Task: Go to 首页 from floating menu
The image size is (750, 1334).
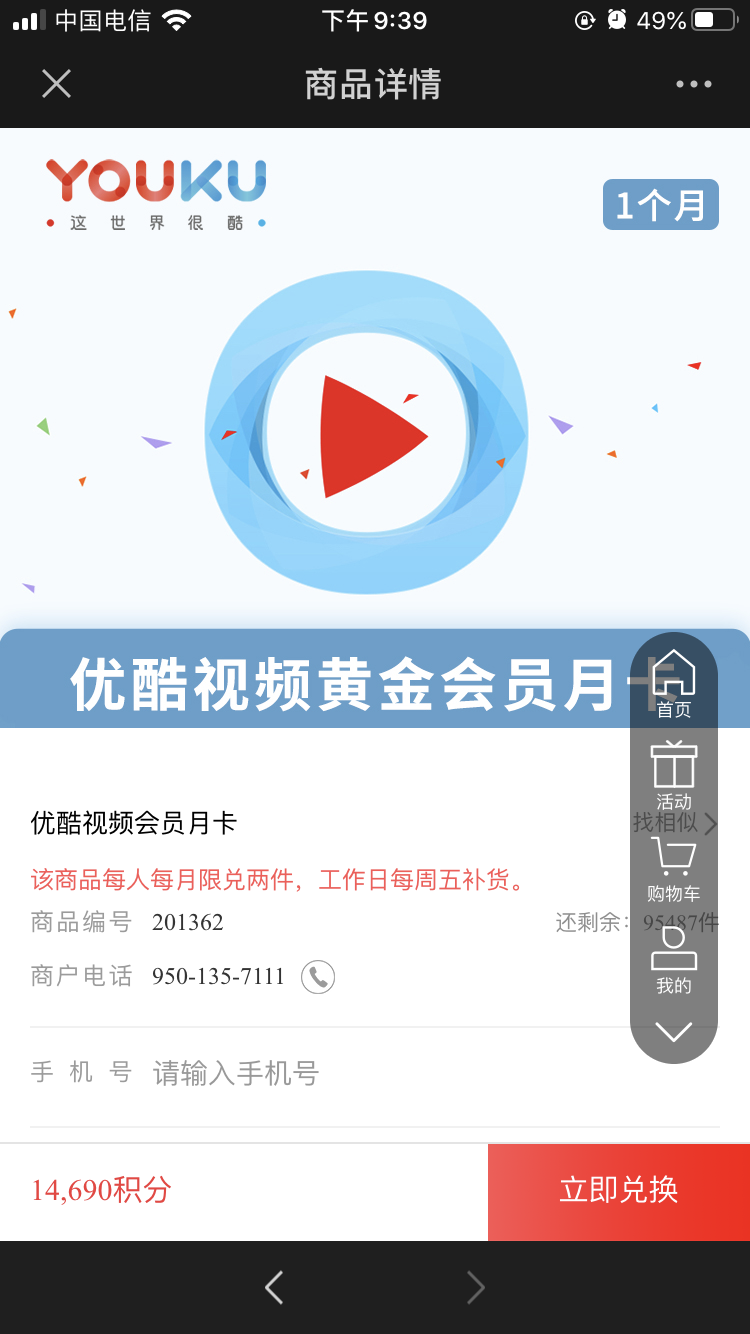Action: 673,684
